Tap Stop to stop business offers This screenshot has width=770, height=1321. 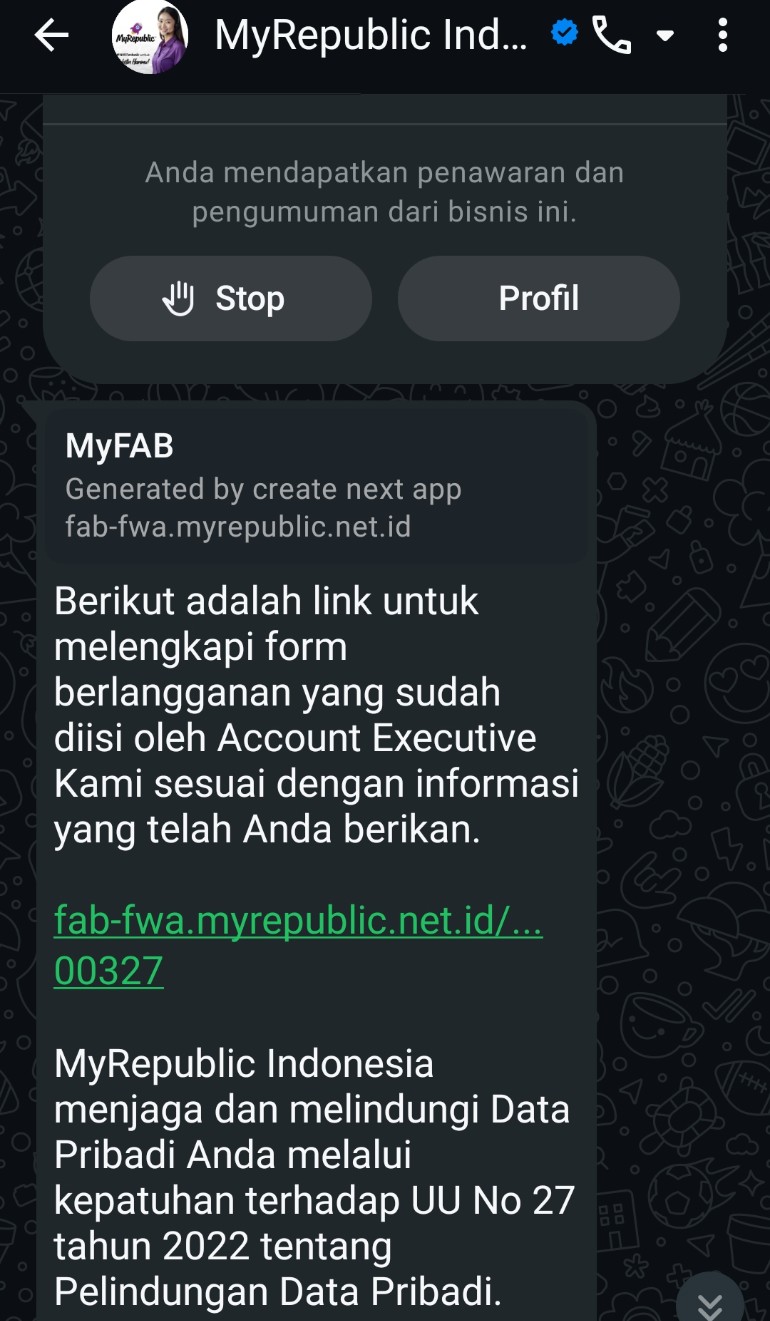click(231, 298)
